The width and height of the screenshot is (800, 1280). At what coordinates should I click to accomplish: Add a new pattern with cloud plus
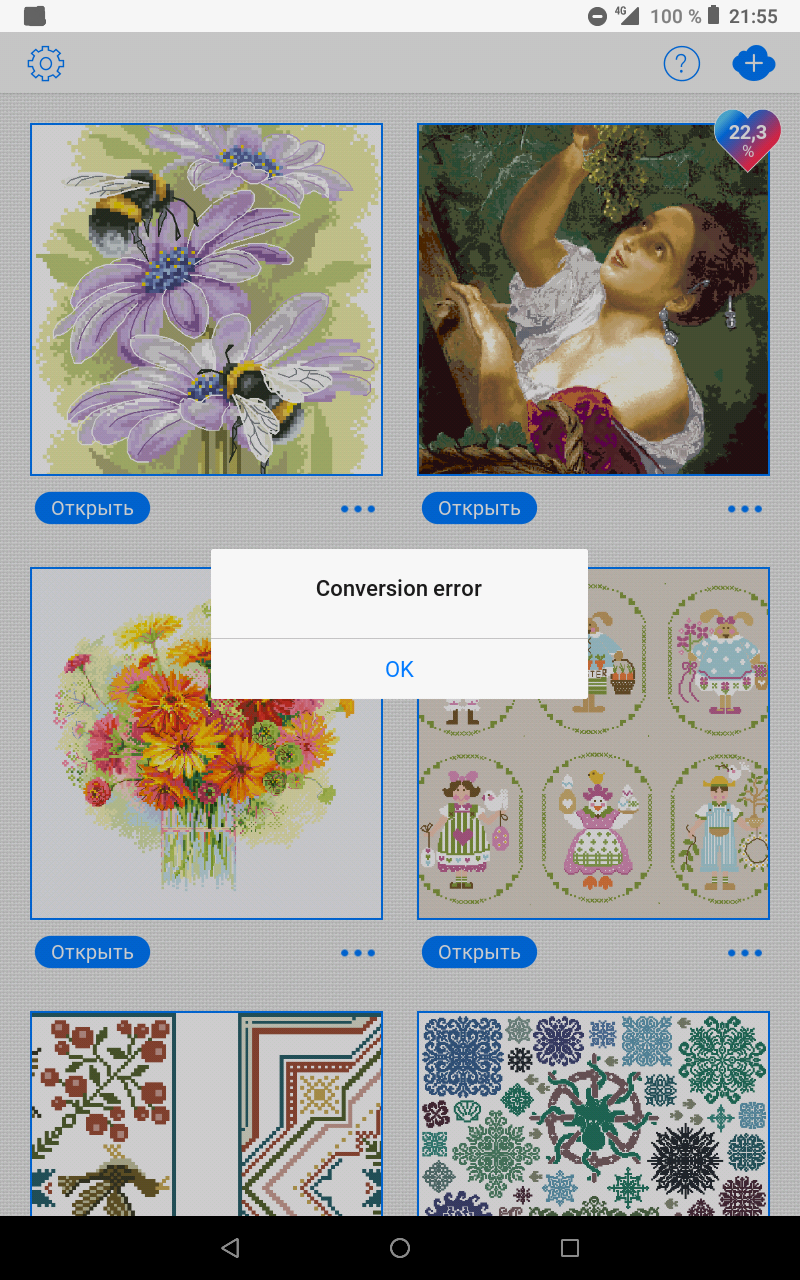pos(753,65)
